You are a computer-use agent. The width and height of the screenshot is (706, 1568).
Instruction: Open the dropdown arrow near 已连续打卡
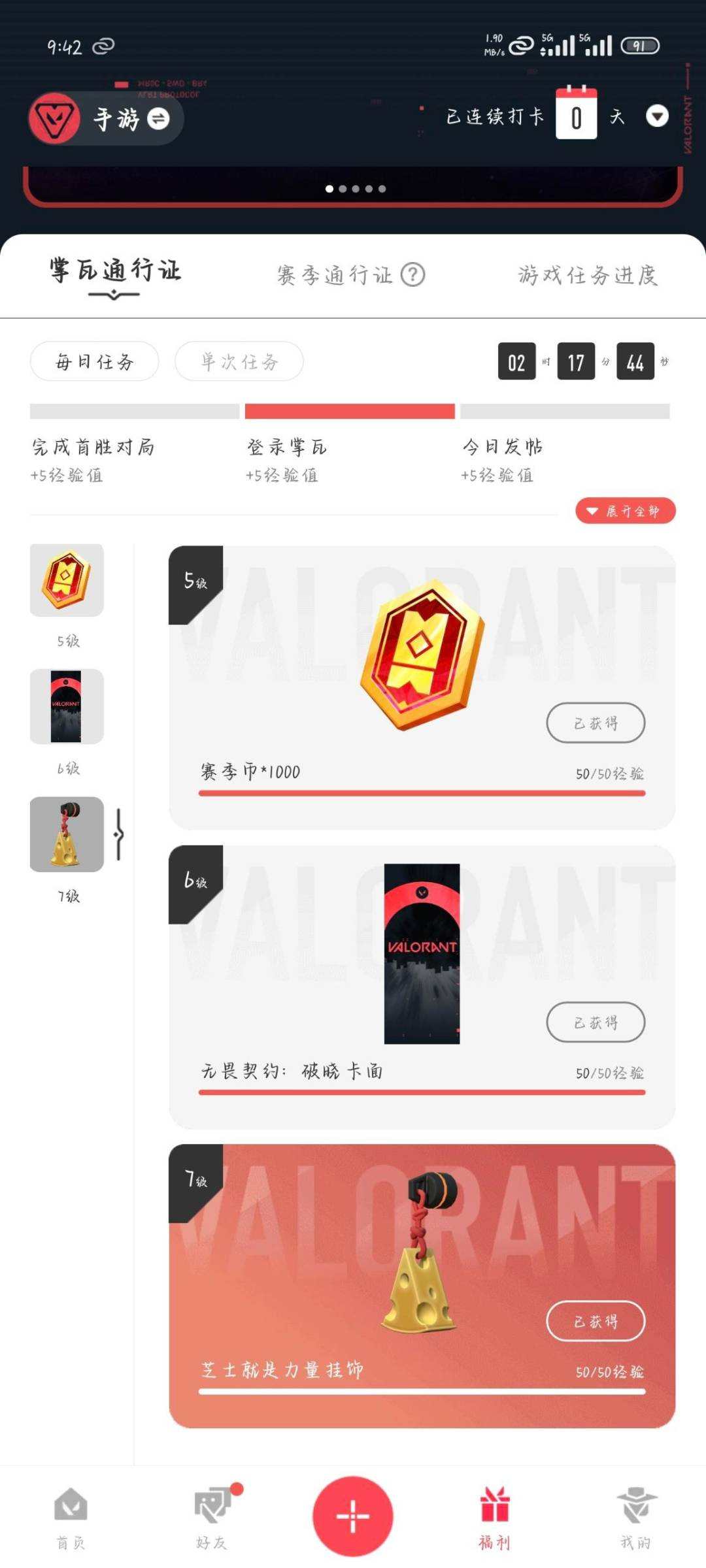[x=658, y=118]
